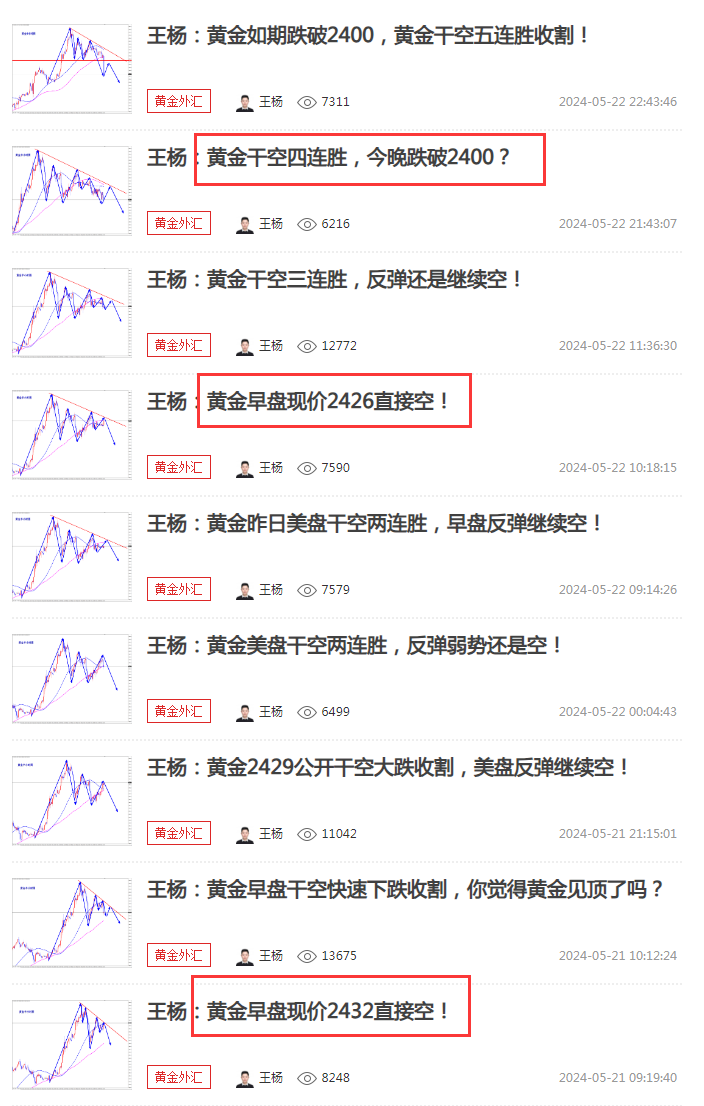Open article 黄金美盘干空两连胜,反弹弱势还是空

(x=355, y=646)
